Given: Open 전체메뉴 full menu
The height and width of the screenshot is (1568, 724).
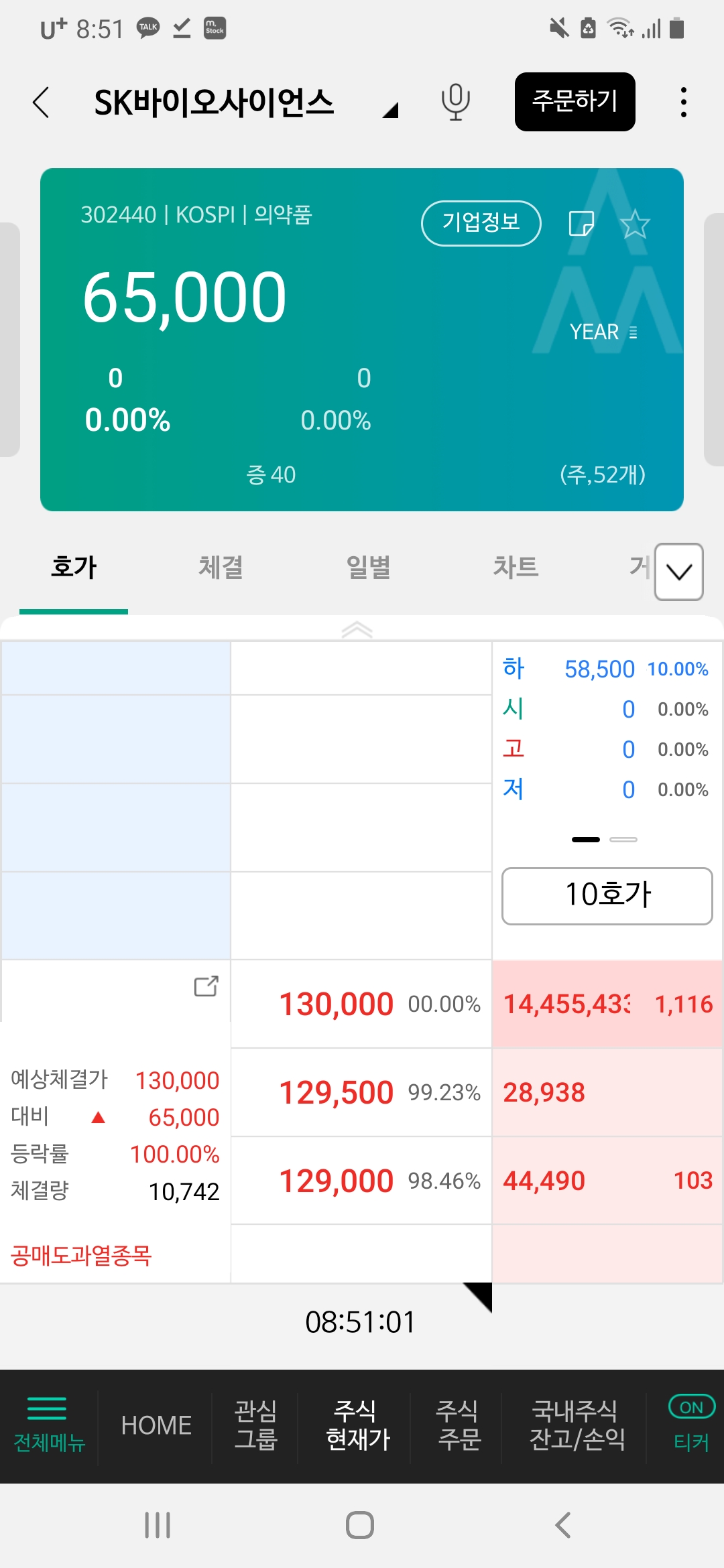Looking at the screenshot, I should [49, 1425].
